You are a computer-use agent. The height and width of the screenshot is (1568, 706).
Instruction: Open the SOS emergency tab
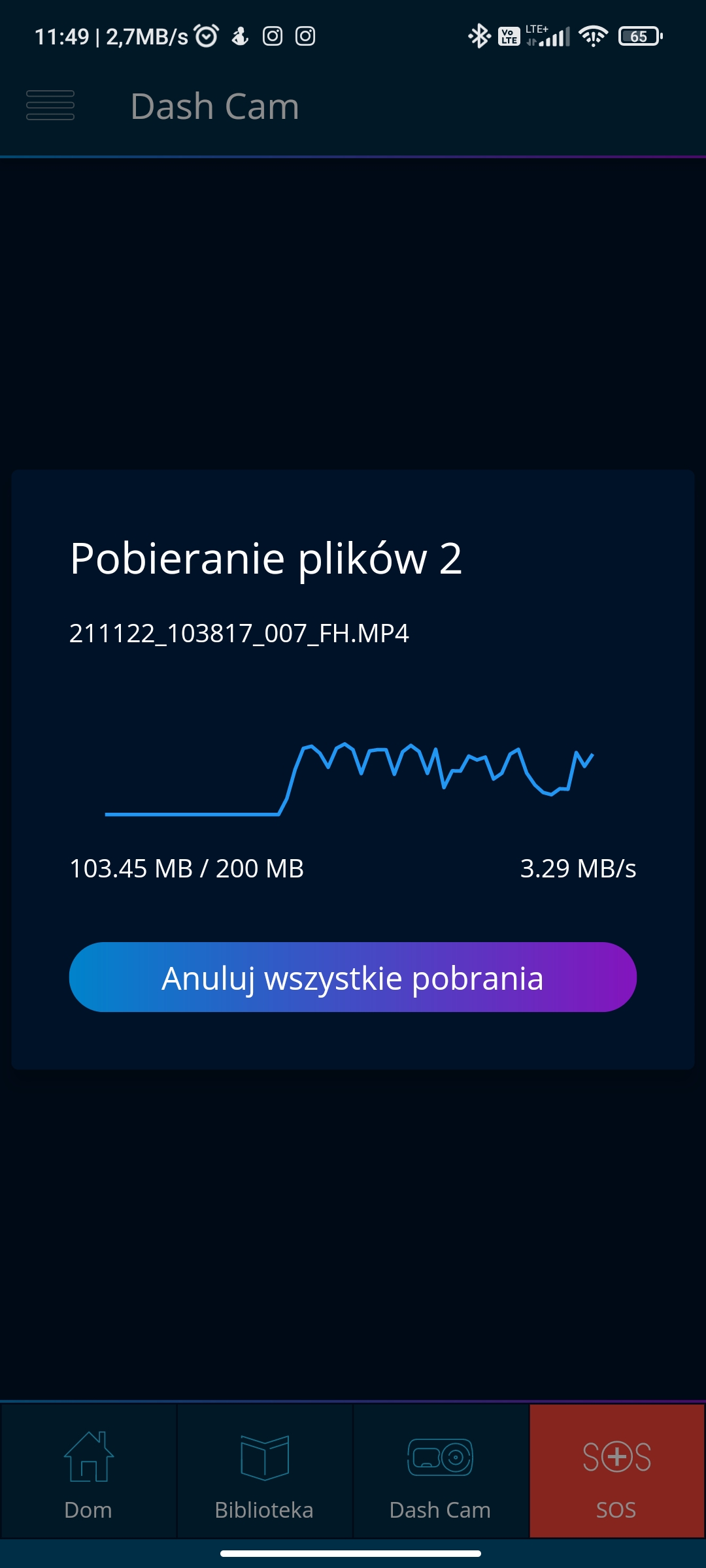click(617, 1471)
